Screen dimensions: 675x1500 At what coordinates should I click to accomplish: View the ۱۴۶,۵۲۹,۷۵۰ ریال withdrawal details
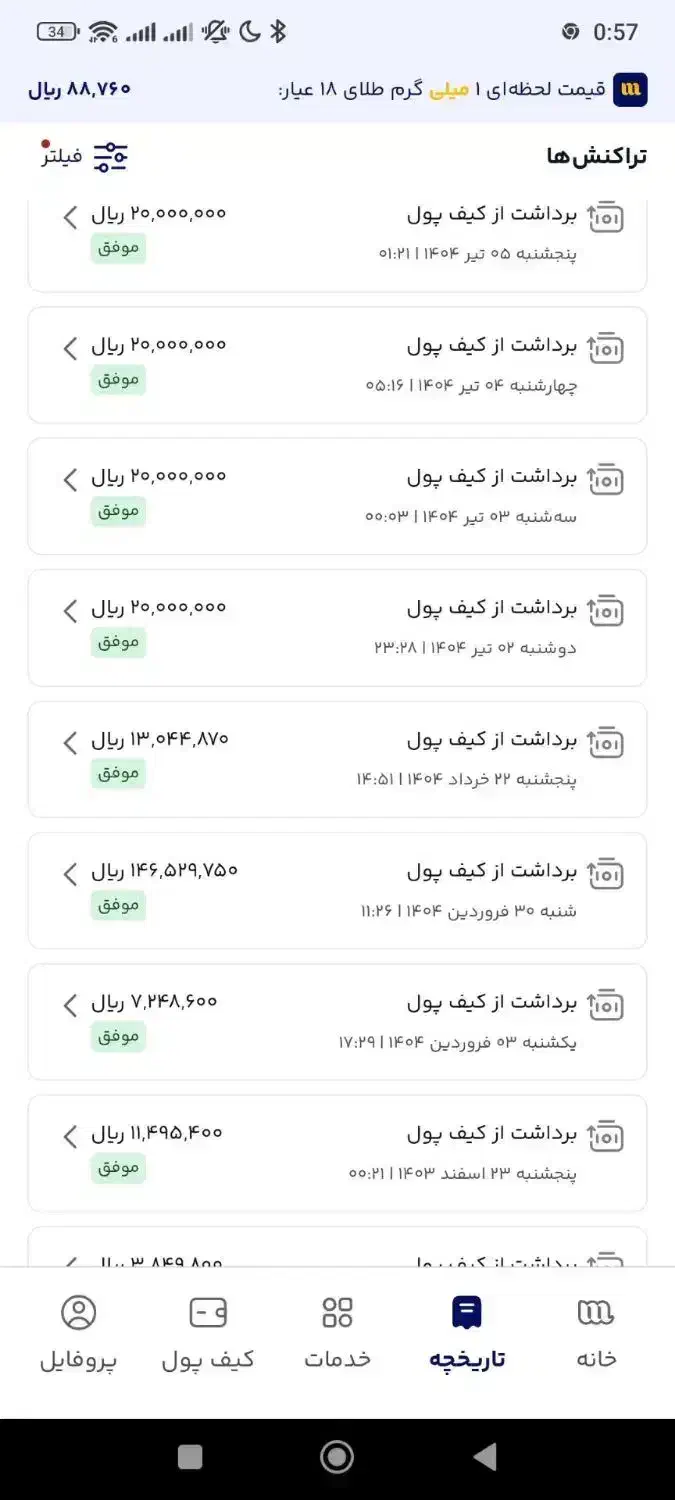point(337,890)
